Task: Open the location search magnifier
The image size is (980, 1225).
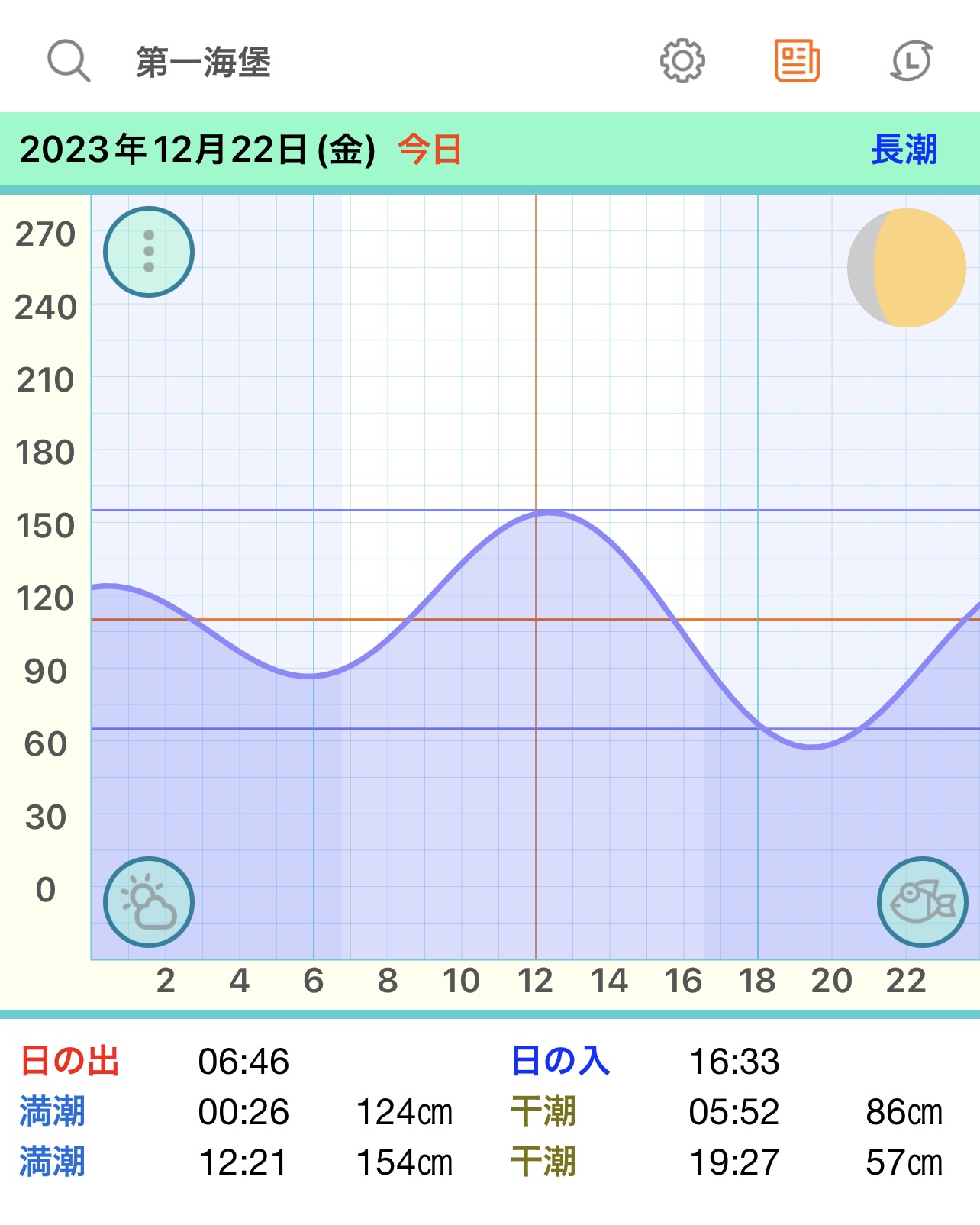Action: (69, 61)
